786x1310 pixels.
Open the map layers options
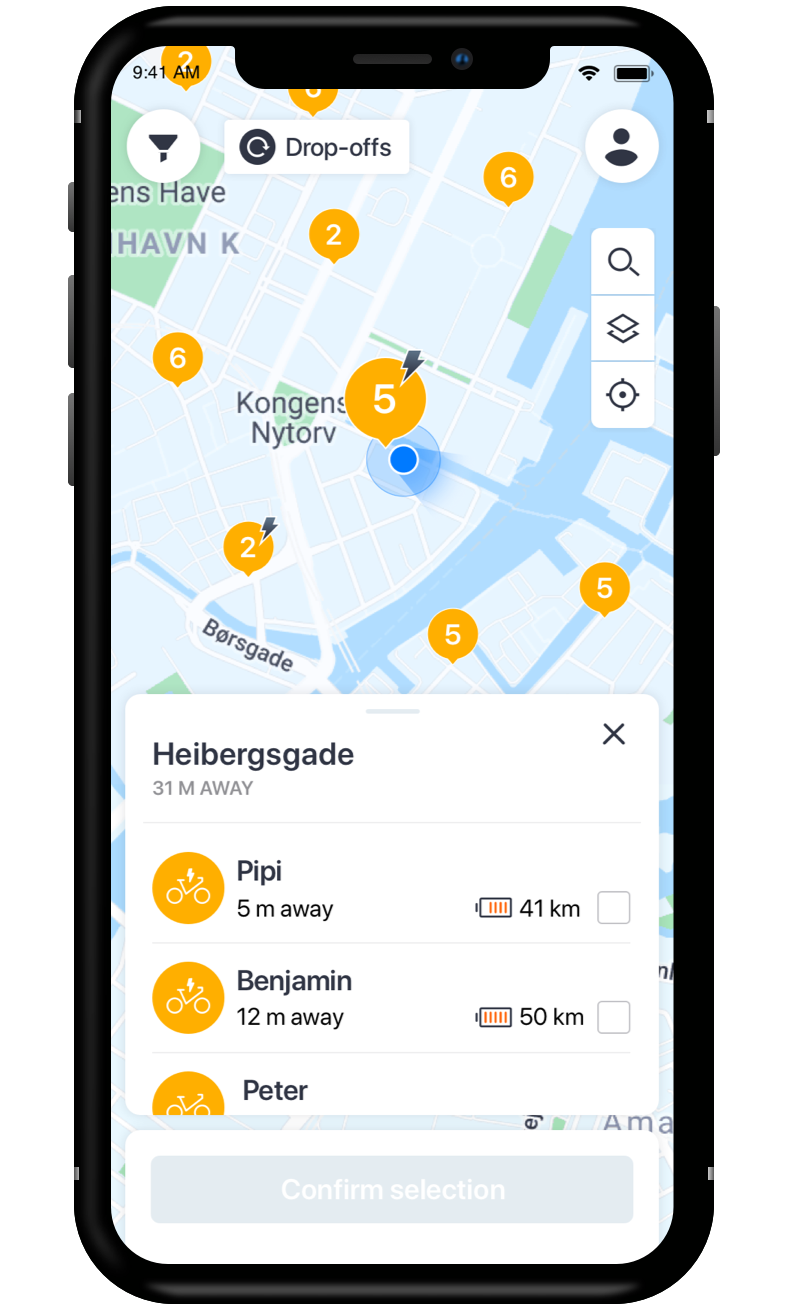tap(622, 328)
